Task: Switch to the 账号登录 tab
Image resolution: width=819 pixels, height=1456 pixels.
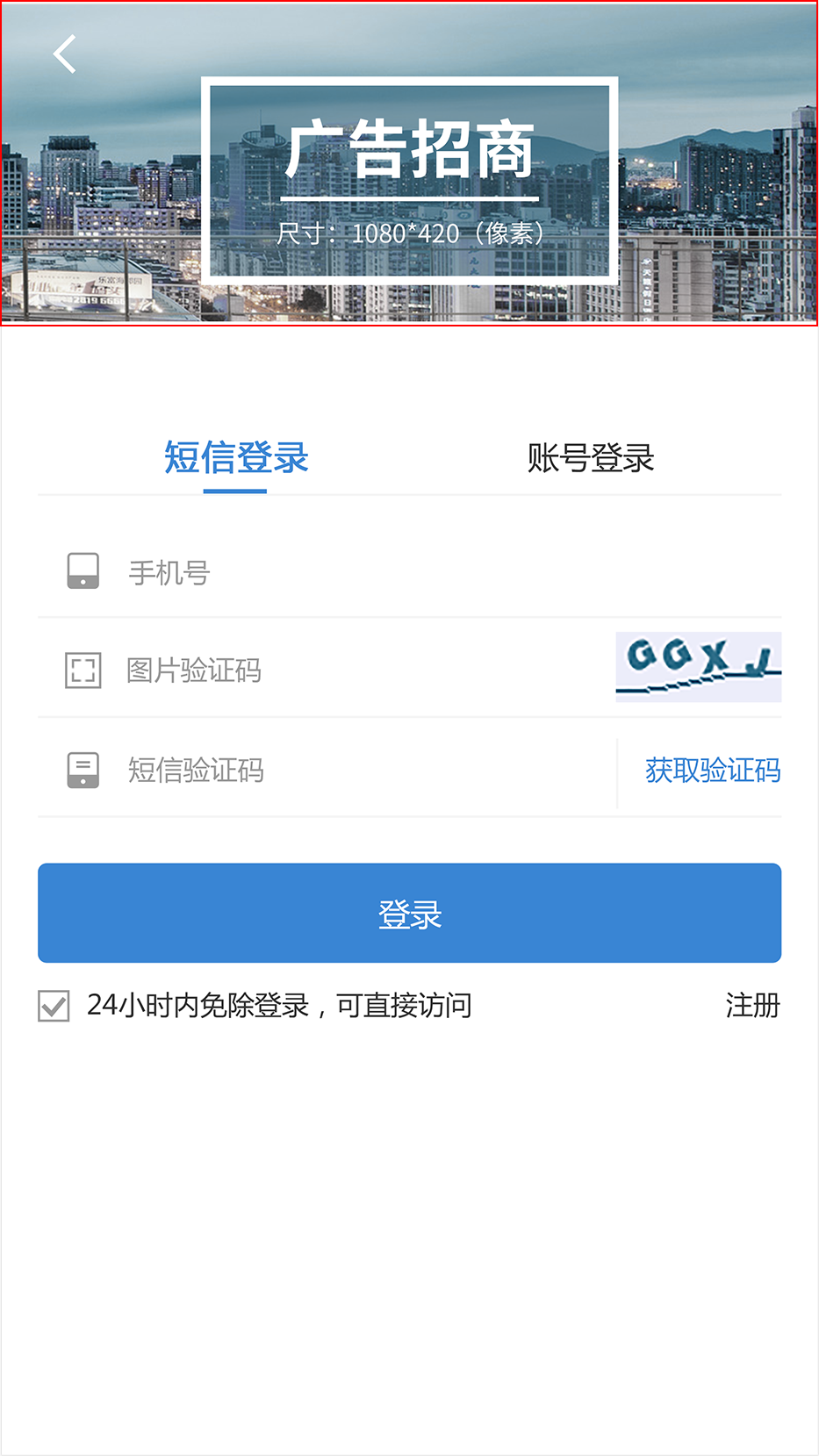Action: (590, 458)
